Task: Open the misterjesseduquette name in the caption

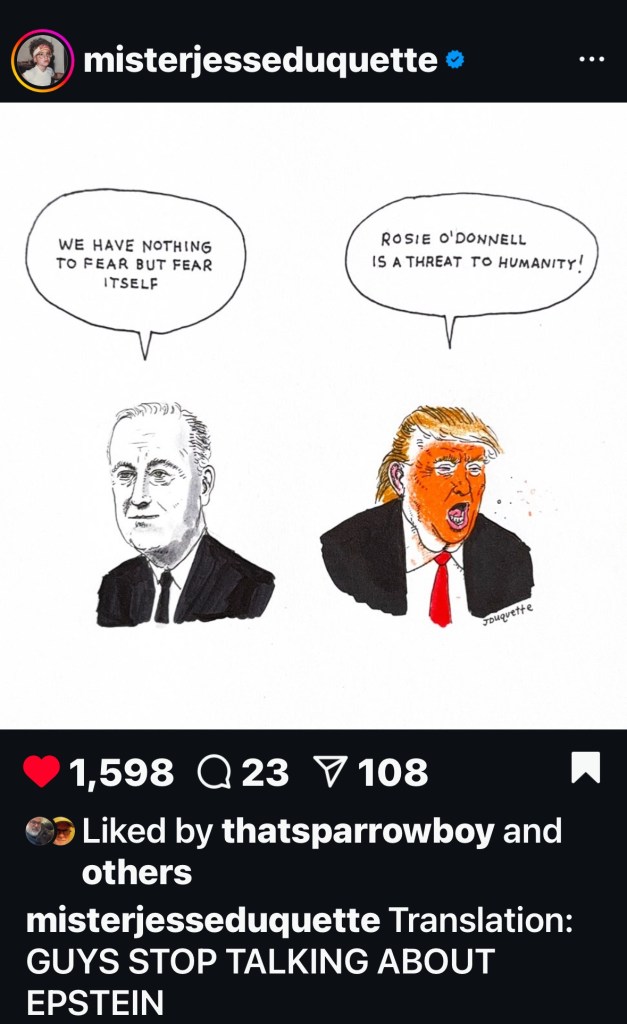Action: coord(203,920)
